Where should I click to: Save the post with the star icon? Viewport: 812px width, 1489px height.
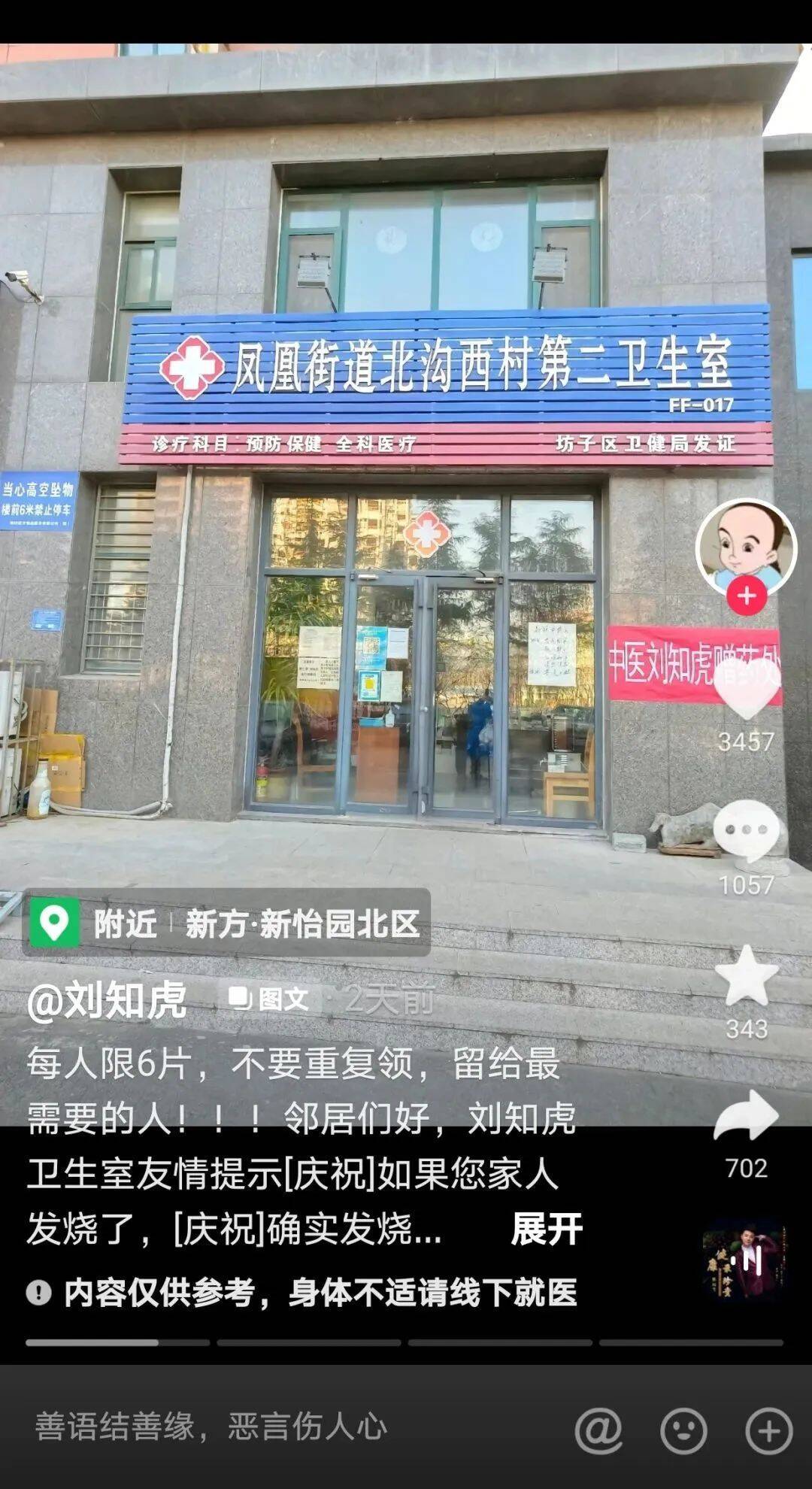(746, 975)
